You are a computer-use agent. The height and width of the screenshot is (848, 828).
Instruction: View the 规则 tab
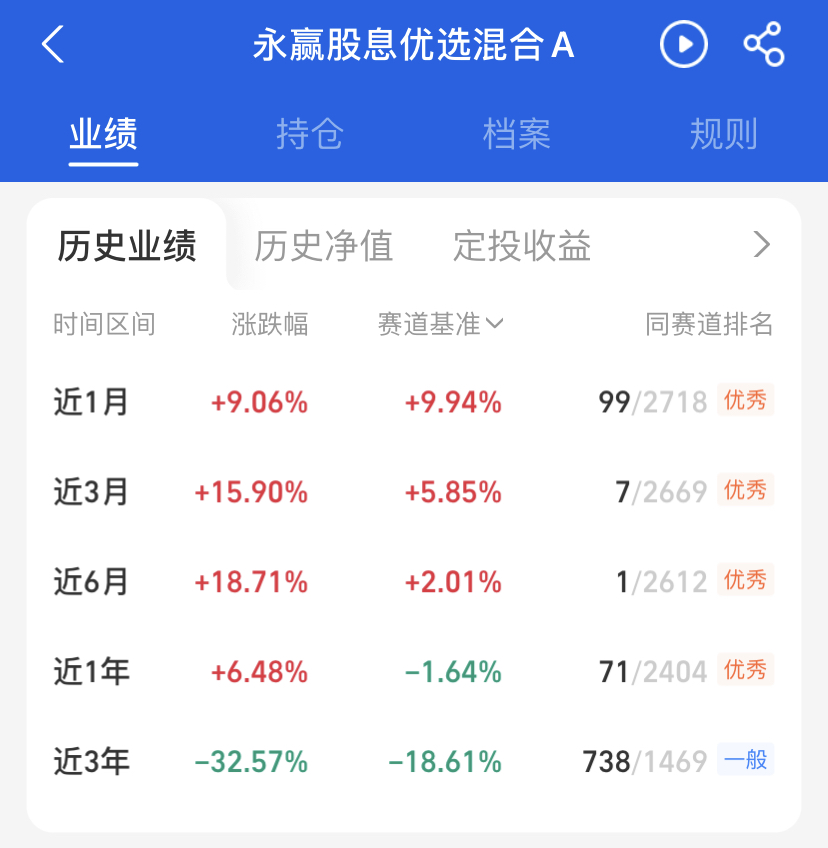722,135
